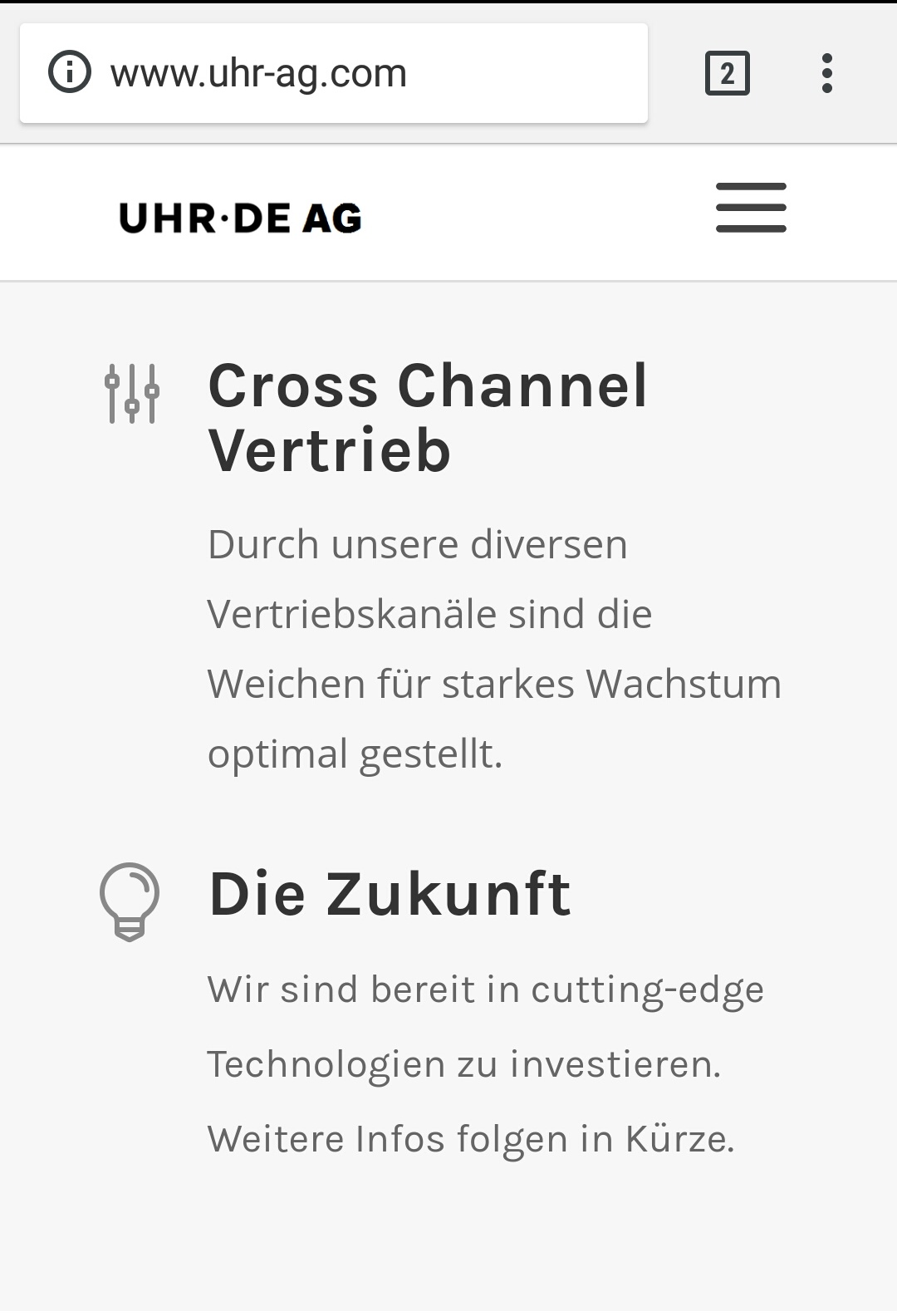Open the browser overflow menu
The image size is (897, 1316).
coord(826,73)
